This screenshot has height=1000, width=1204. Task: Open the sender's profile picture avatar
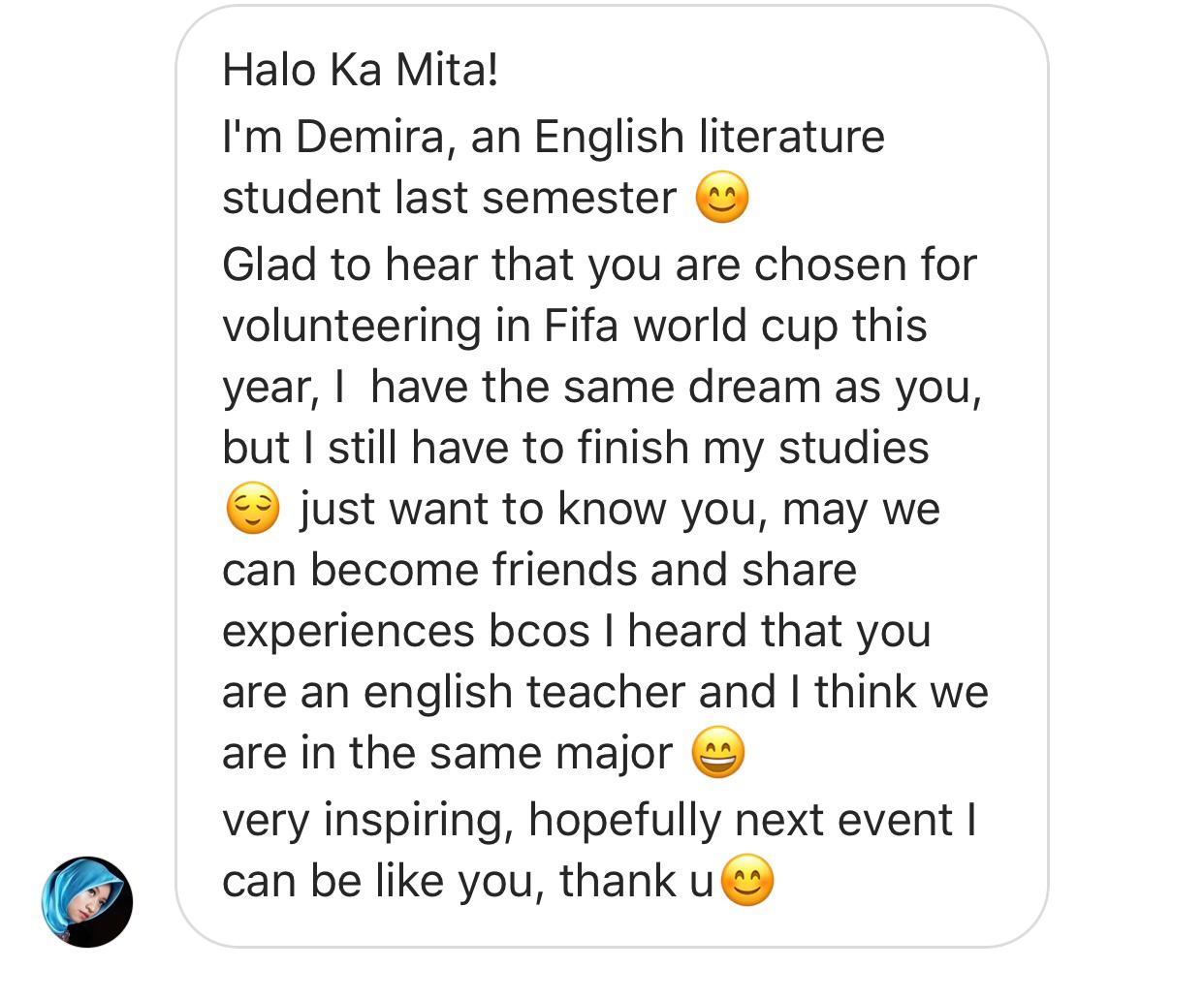[87, 900]
